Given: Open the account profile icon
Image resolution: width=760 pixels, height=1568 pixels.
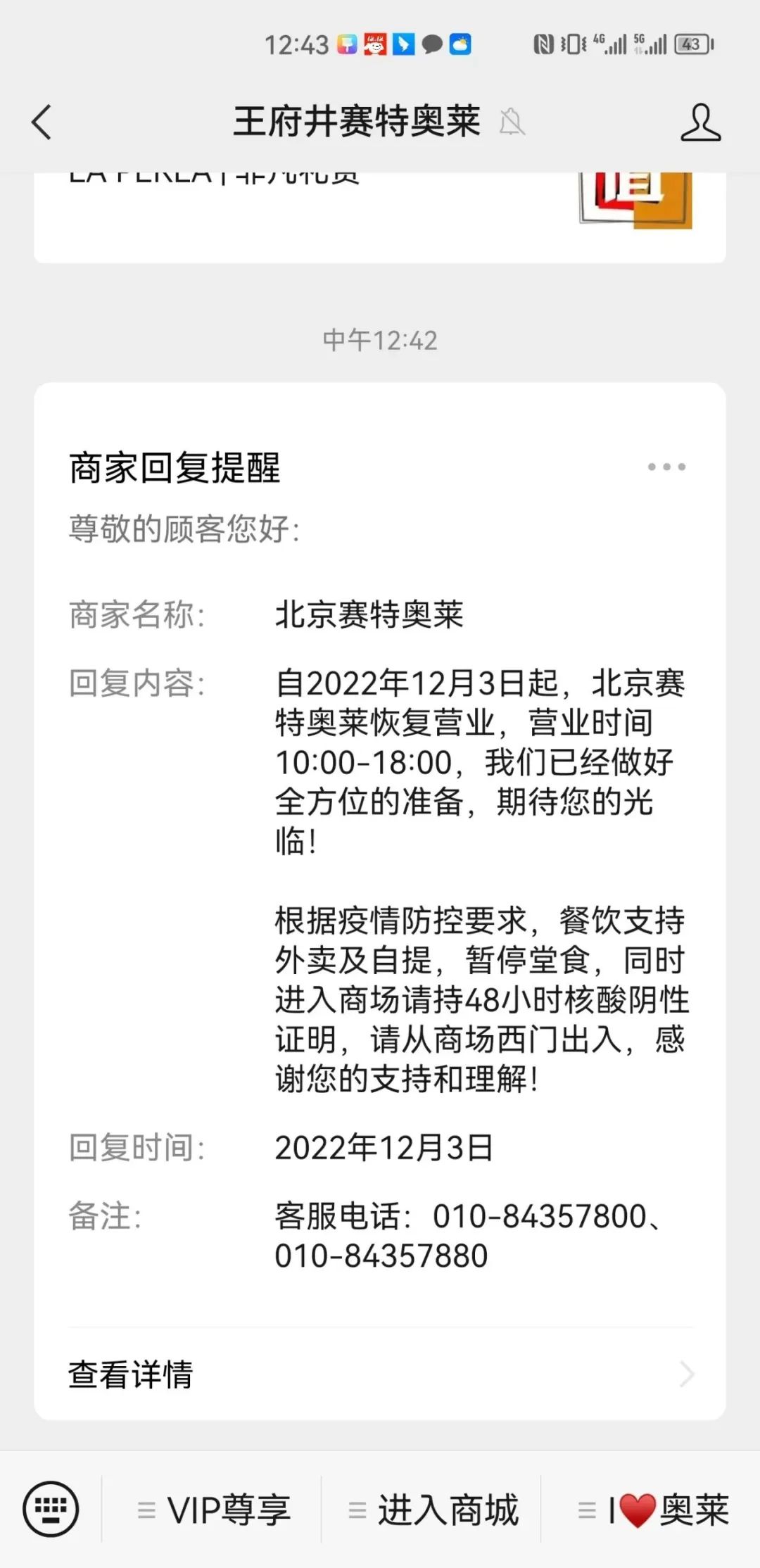Looking at the screenshot, I should click(701, 122).
